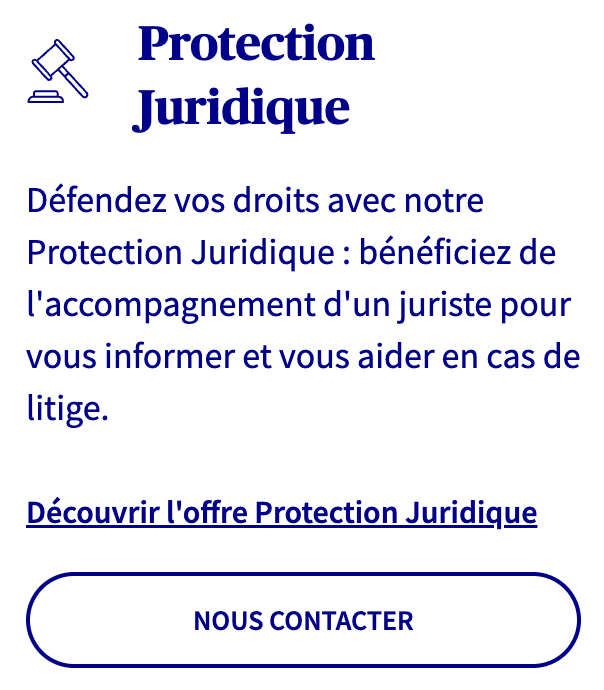Open the Découvrir l'offre Protection Juridique link

(x=281, y=513)
